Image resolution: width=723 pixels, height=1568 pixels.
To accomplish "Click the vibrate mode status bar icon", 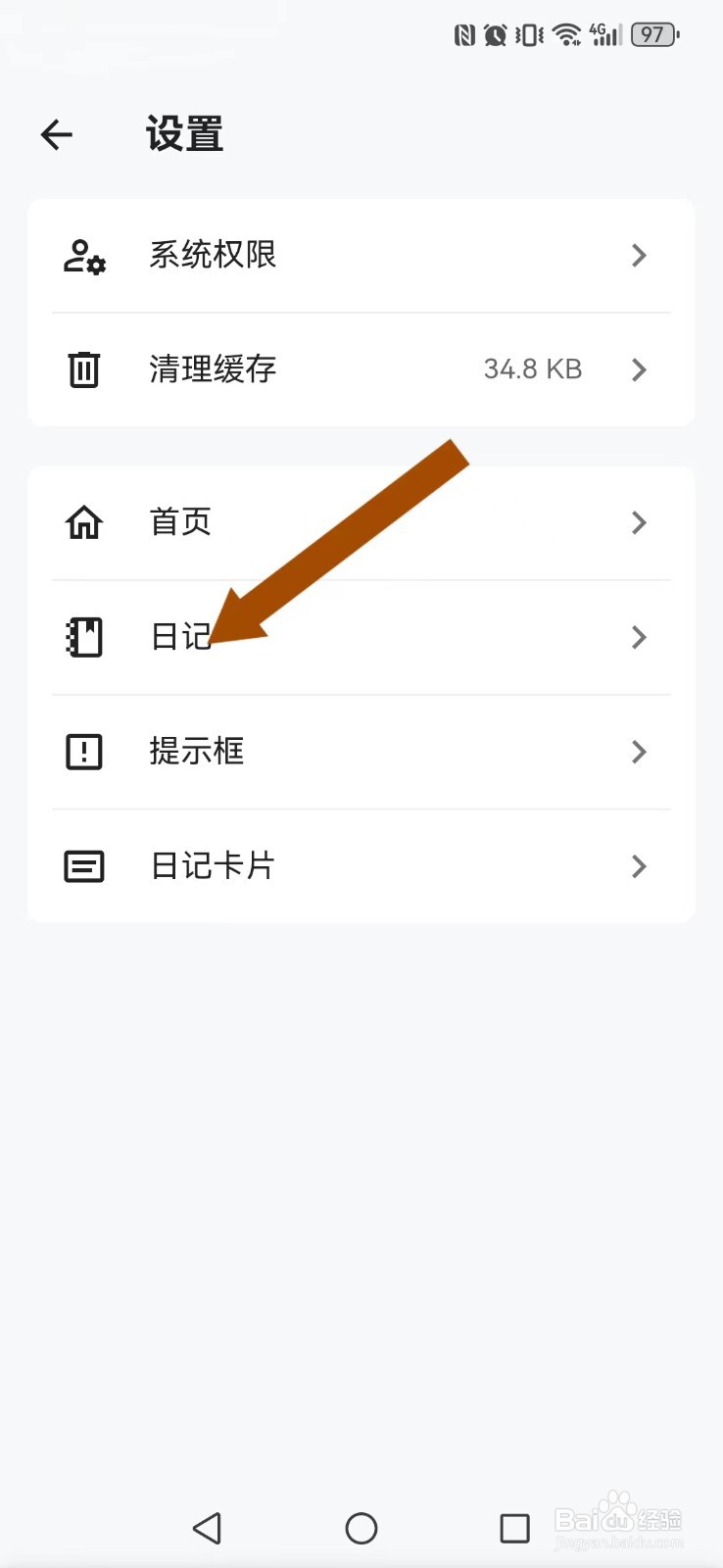I will [x=528, y=34].
